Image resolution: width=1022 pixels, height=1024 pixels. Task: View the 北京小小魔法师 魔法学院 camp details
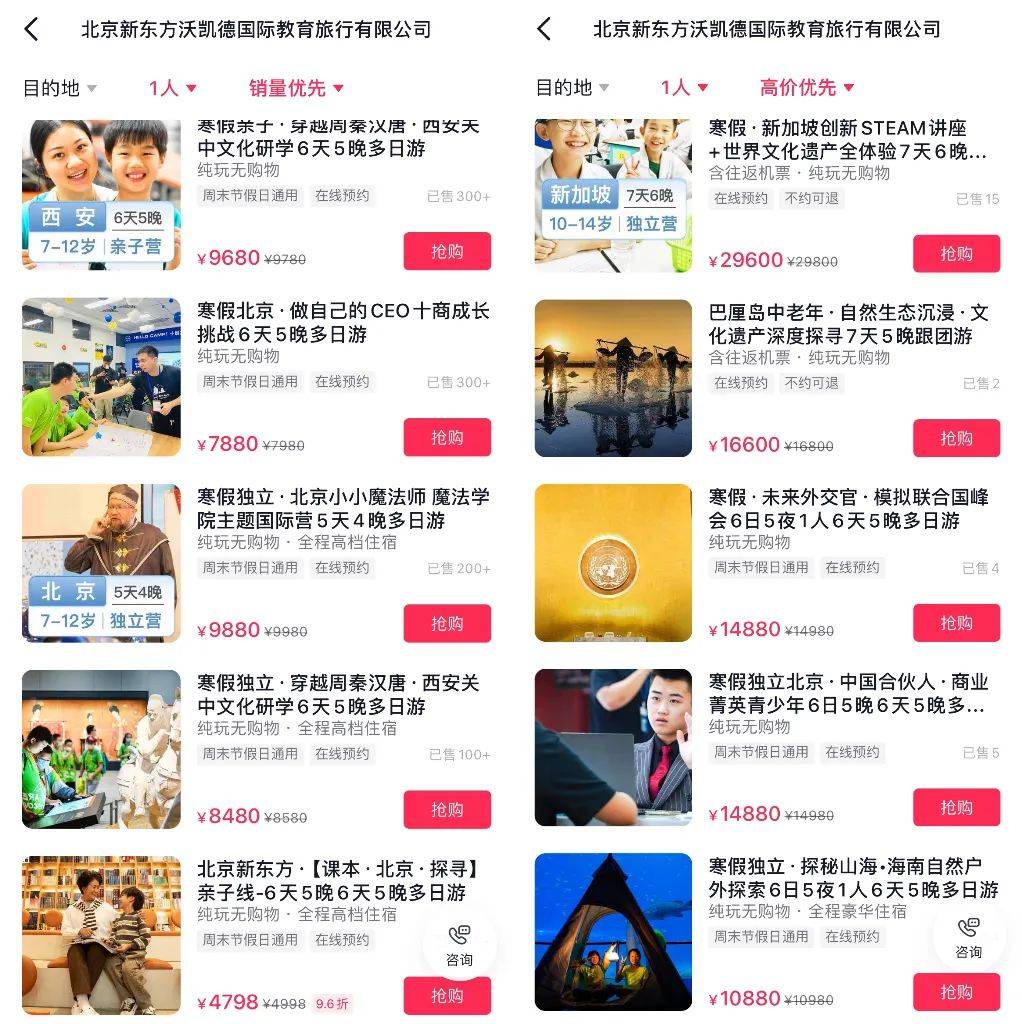click(x=343, y=508)
